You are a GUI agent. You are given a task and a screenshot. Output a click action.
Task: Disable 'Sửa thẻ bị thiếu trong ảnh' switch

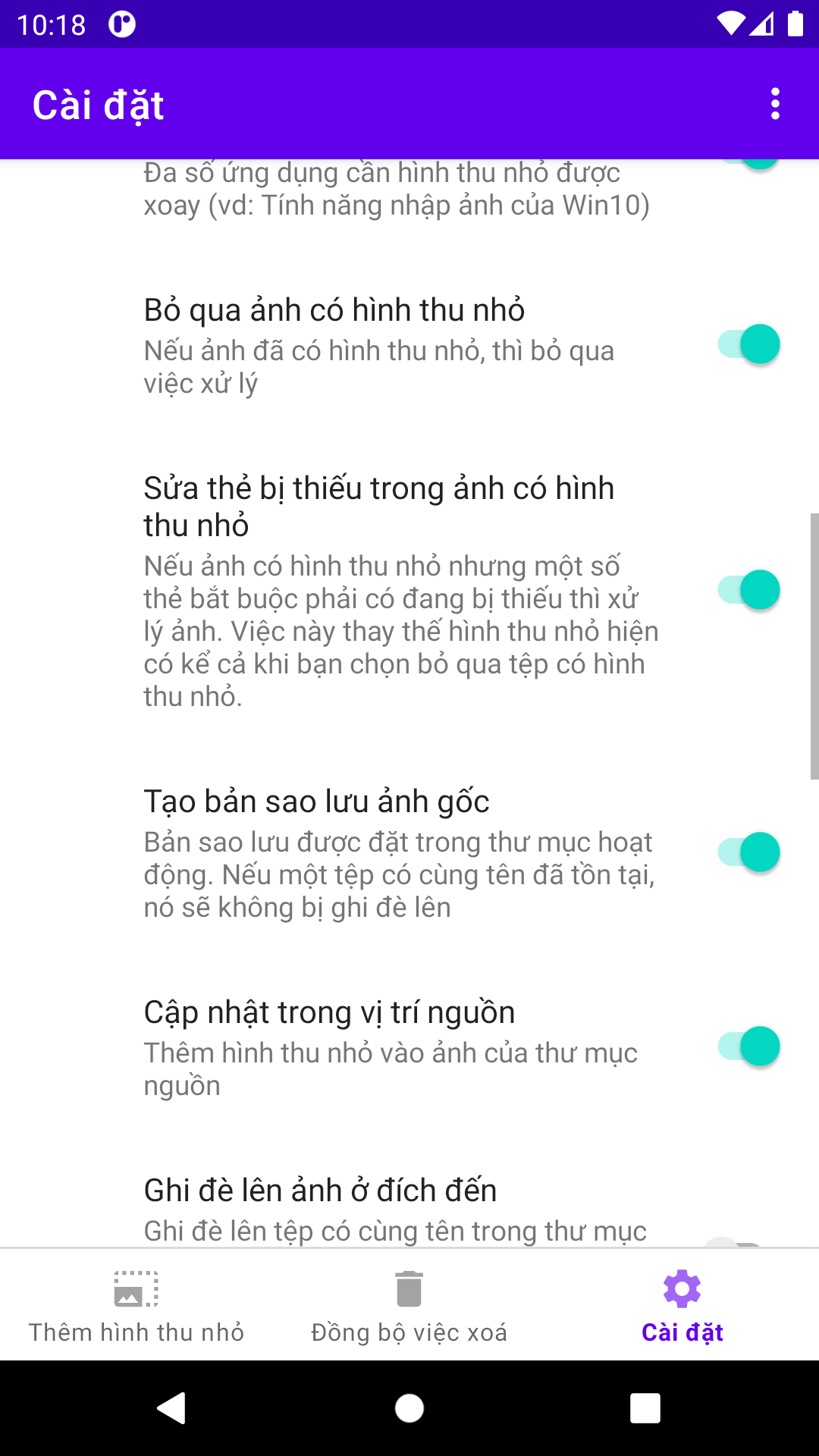(x=748, y=590)
